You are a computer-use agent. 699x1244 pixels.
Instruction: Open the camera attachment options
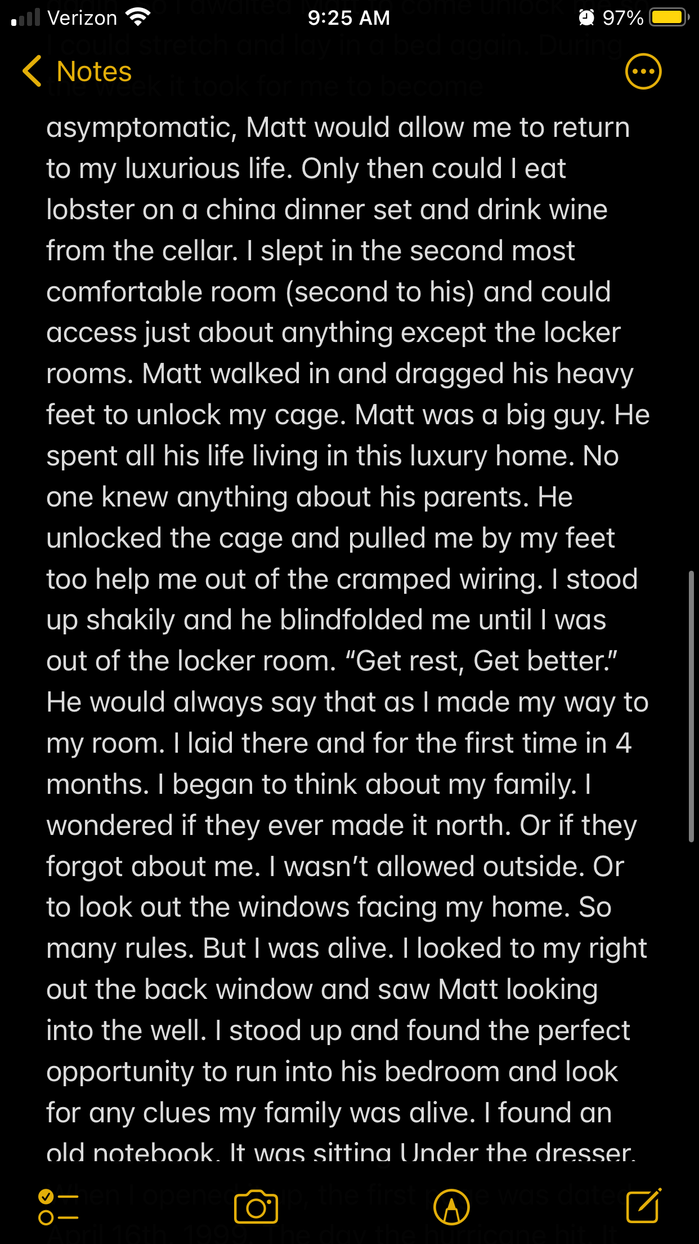pos(255,1207)
